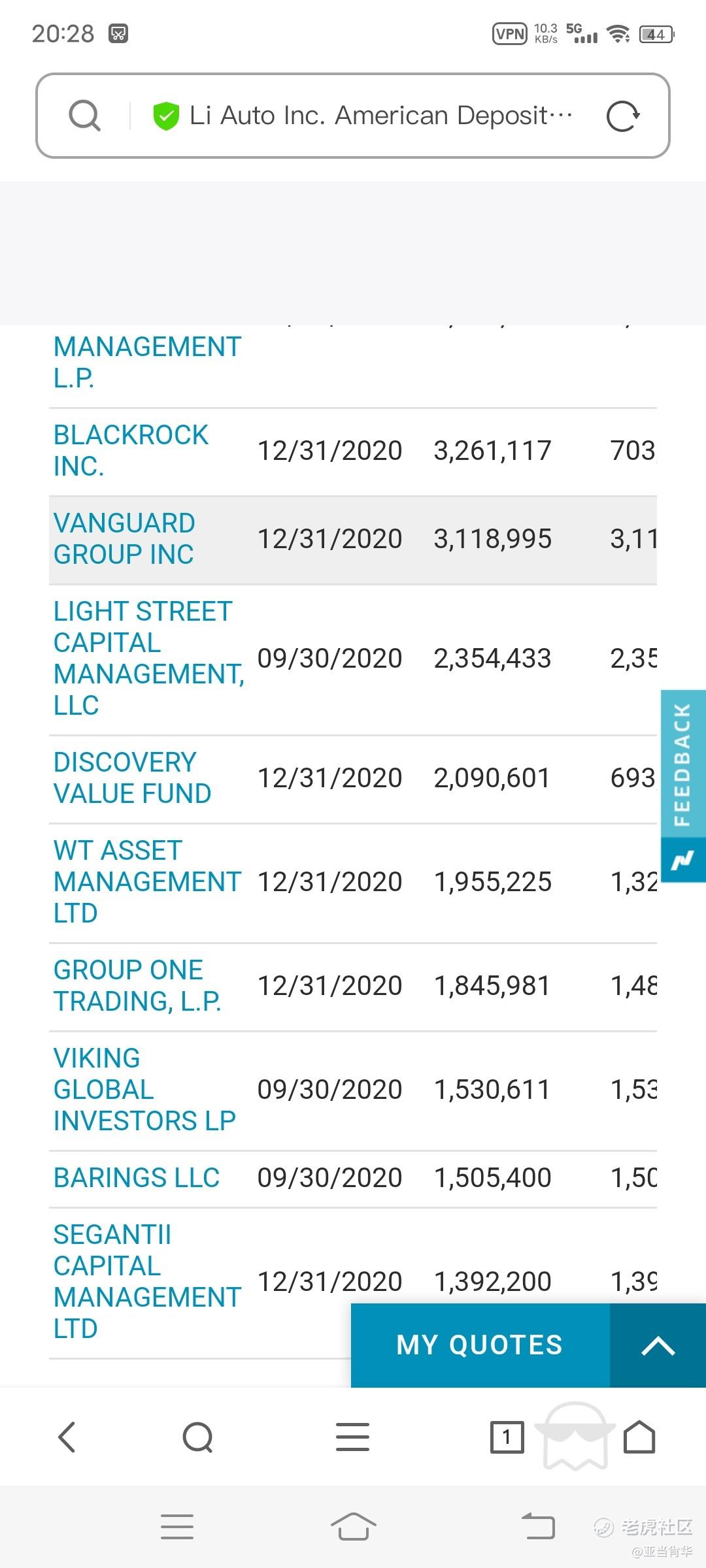Expand the MY QUOTES up chevron

pyautogui.click(x=658, y=1345)
